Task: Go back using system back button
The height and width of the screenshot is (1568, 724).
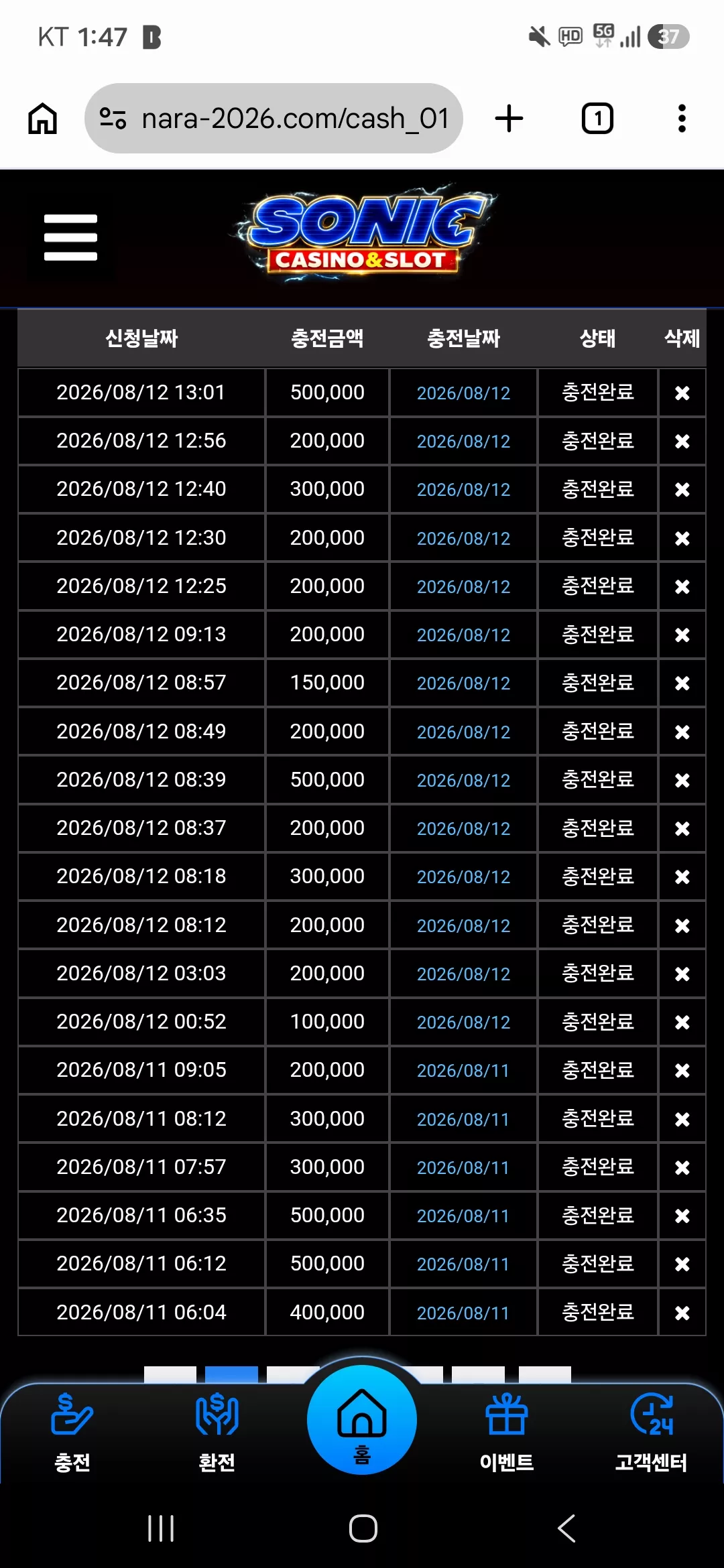Action: point(566,1528)
